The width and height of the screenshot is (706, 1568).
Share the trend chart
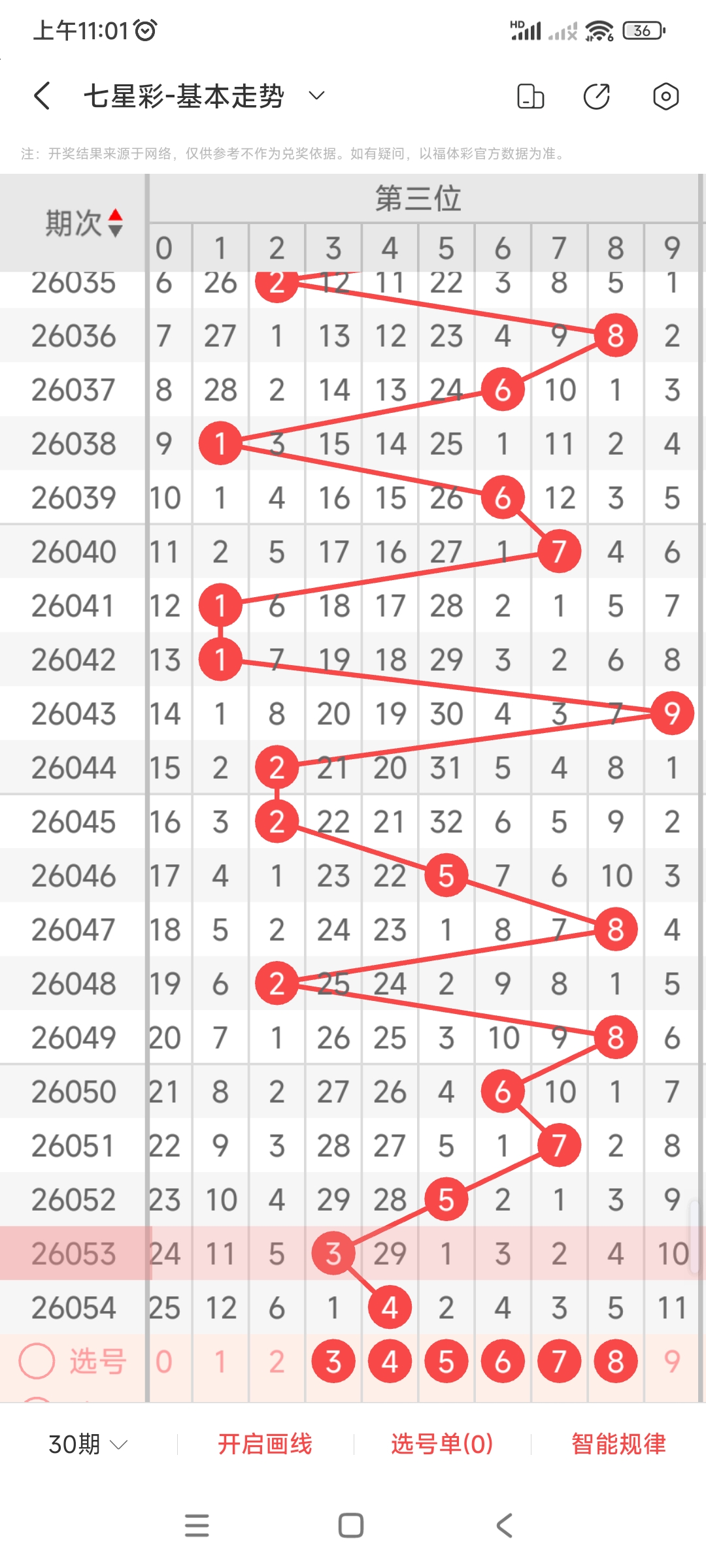tap(597, 96)
